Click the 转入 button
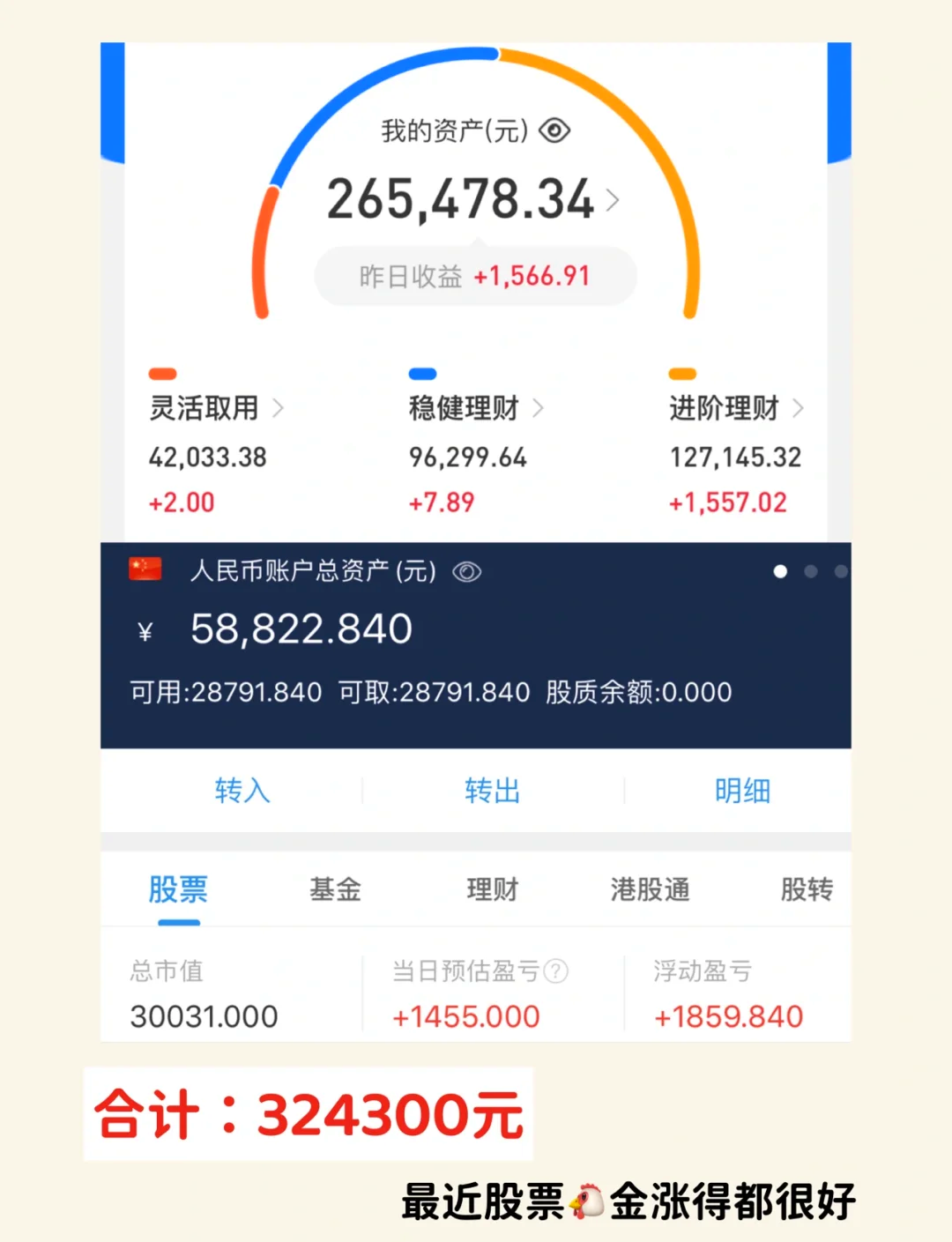This screenshot has height=1242, width=952. pyautogui.click(x=242, y=792)
